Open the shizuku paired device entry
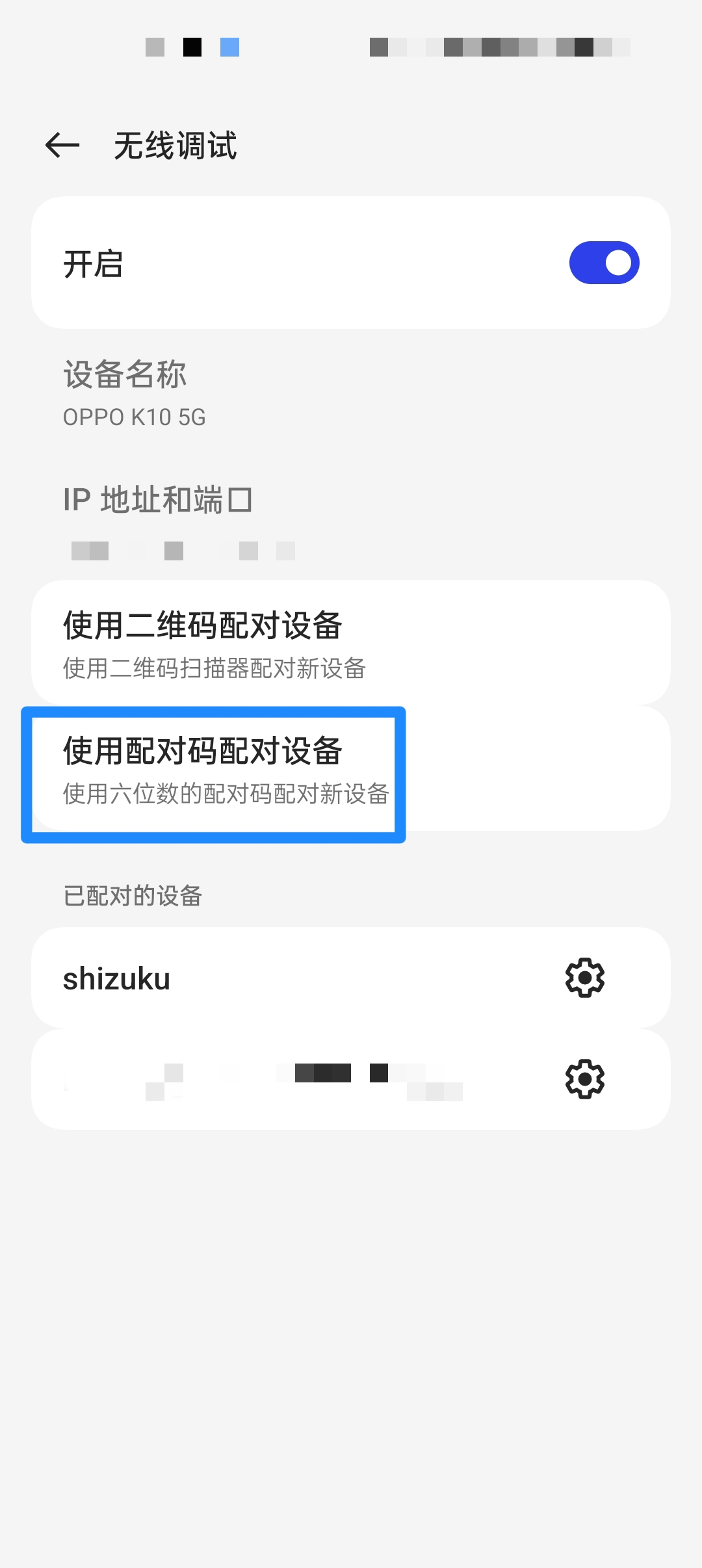The height and width of the screenshot is (1568, 702). 260,978
